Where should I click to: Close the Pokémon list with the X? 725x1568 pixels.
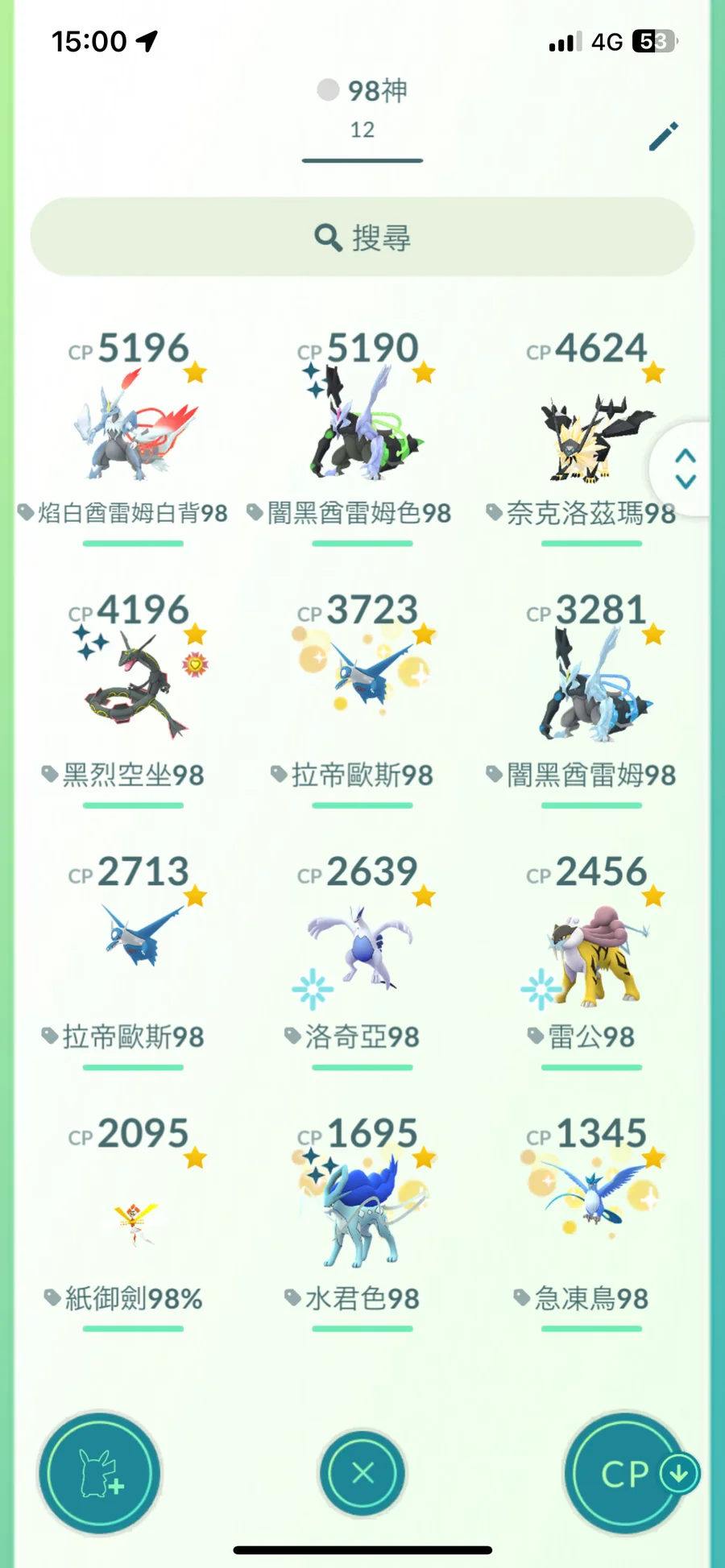click(x=362, y=1473)
